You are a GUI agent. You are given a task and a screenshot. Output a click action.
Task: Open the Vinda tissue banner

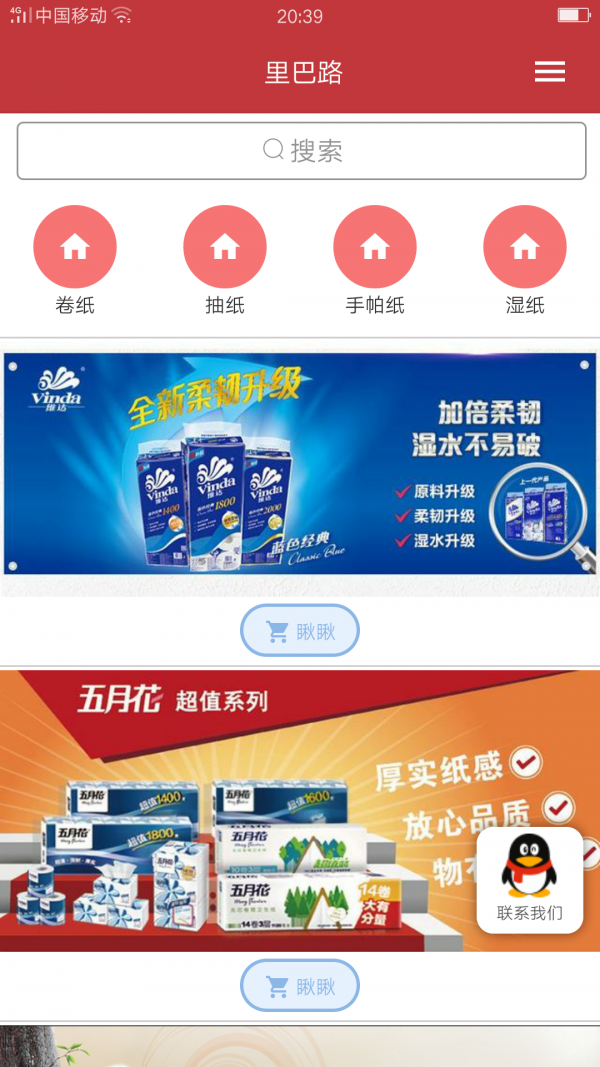pos(300,465)
